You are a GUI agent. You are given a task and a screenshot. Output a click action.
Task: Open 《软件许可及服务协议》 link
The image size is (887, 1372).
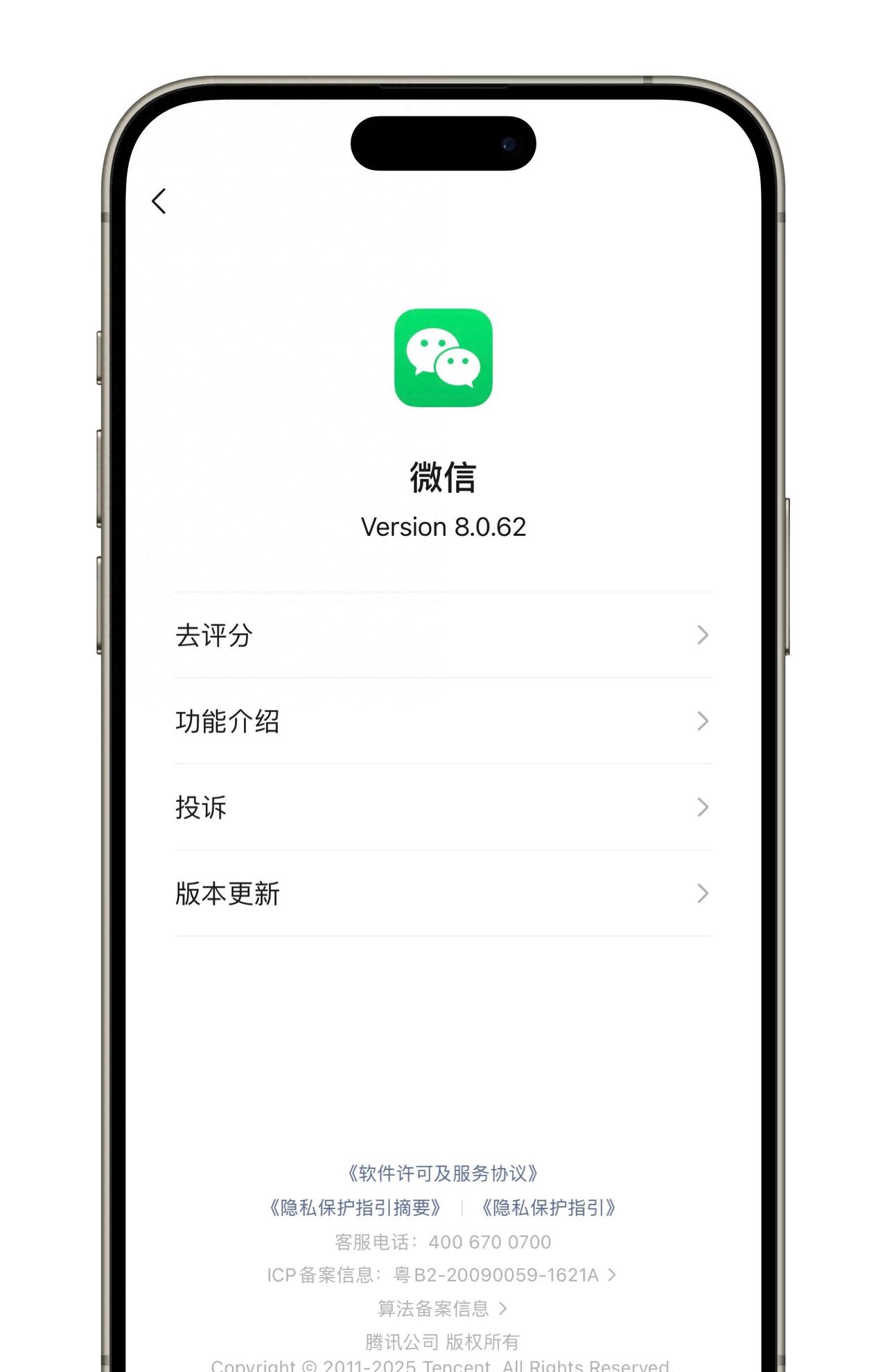(443, 1174)
